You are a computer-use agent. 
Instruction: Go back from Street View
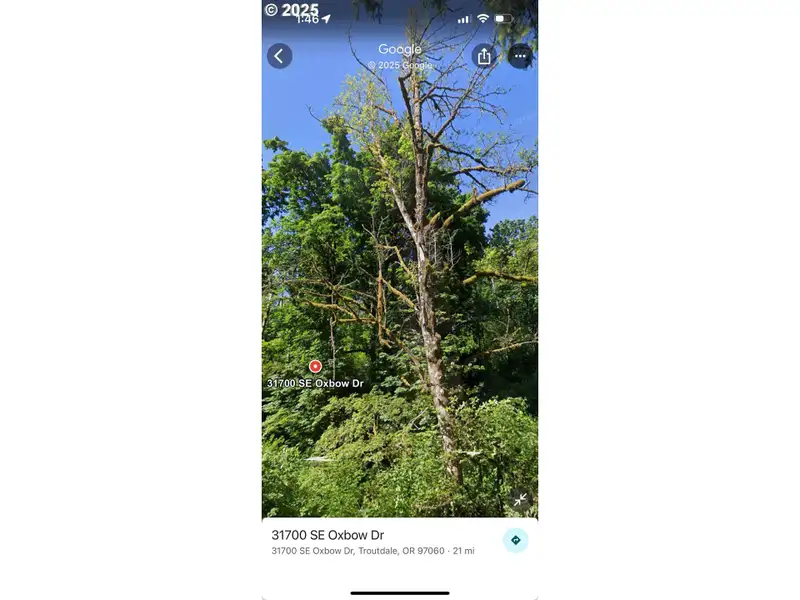point(279,56)
